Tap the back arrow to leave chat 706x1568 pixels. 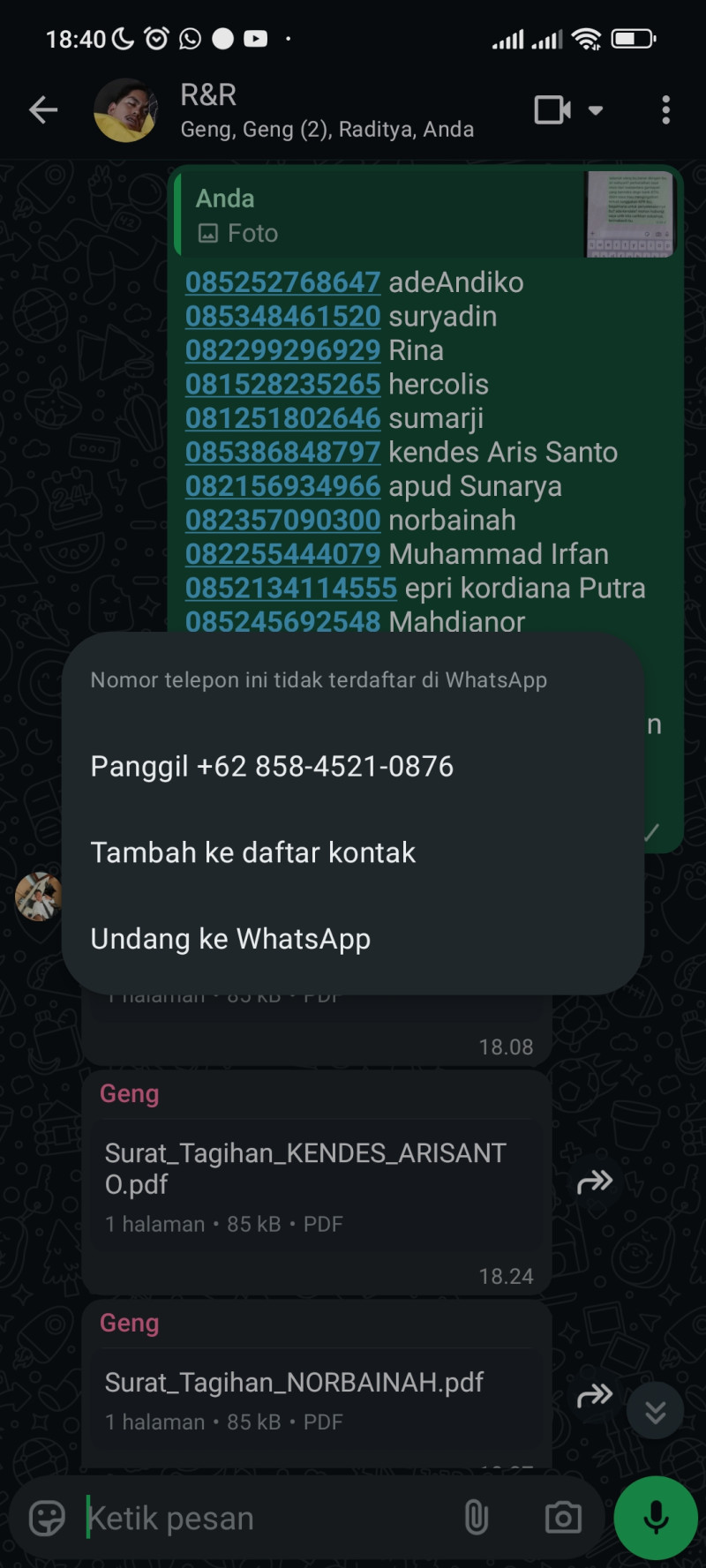(x=43, y=109)
